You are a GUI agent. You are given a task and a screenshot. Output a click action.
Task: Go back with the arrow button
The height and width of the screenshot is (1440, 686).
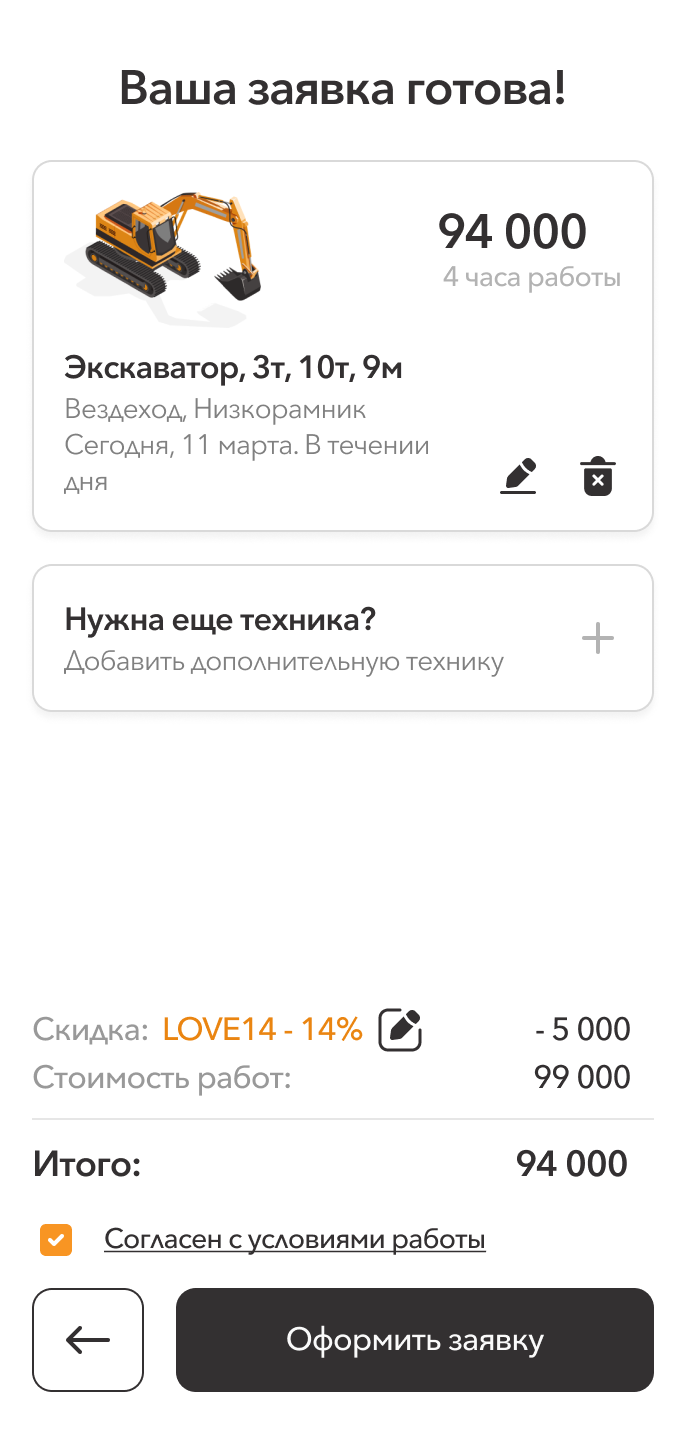pyautogui.click(x=88, y=1340)
